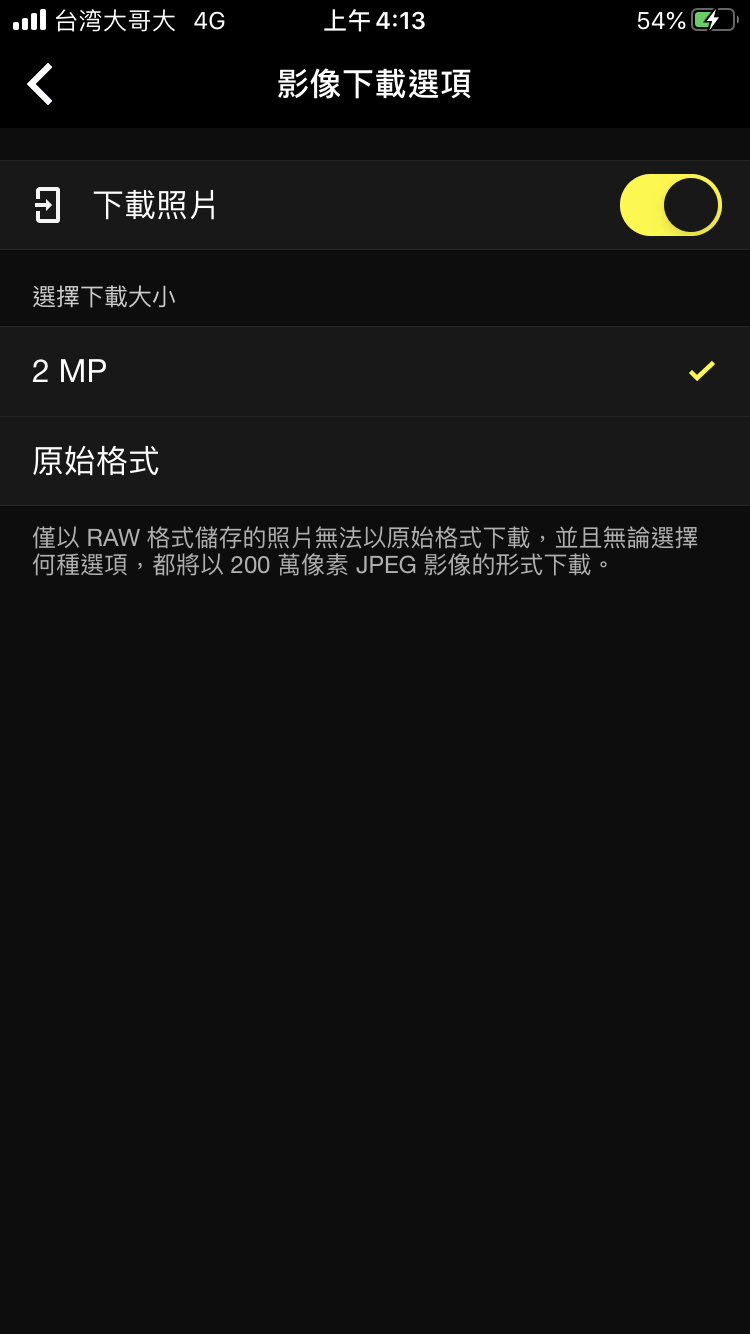750x1334 pixels.
Task: Choose 原始格式 as download size
Action: [x=375, y=461]
